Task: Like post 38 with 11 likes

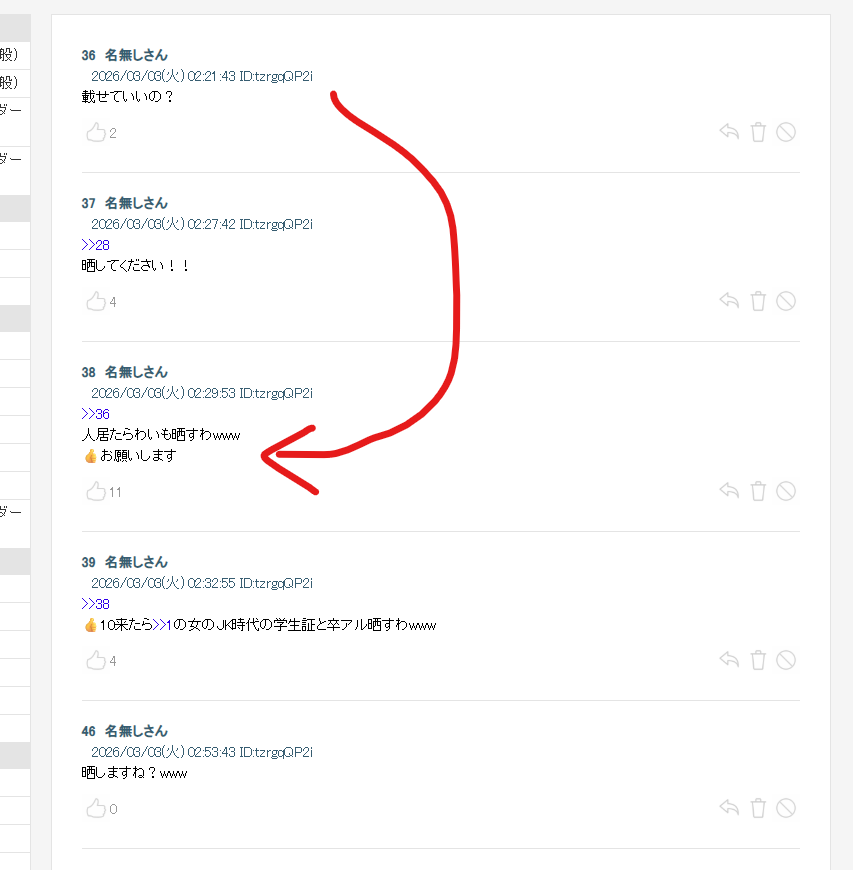Action: point(96,491)
